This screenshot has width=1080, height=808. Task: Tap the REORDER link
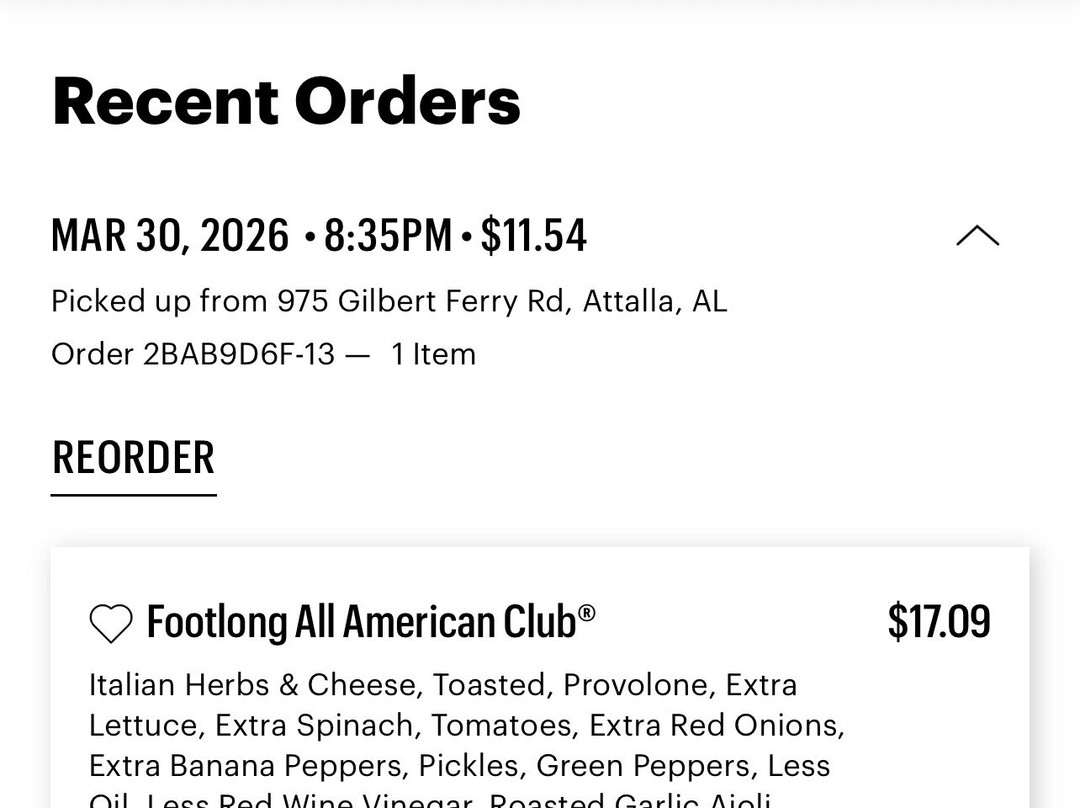(x=134, y=458)
